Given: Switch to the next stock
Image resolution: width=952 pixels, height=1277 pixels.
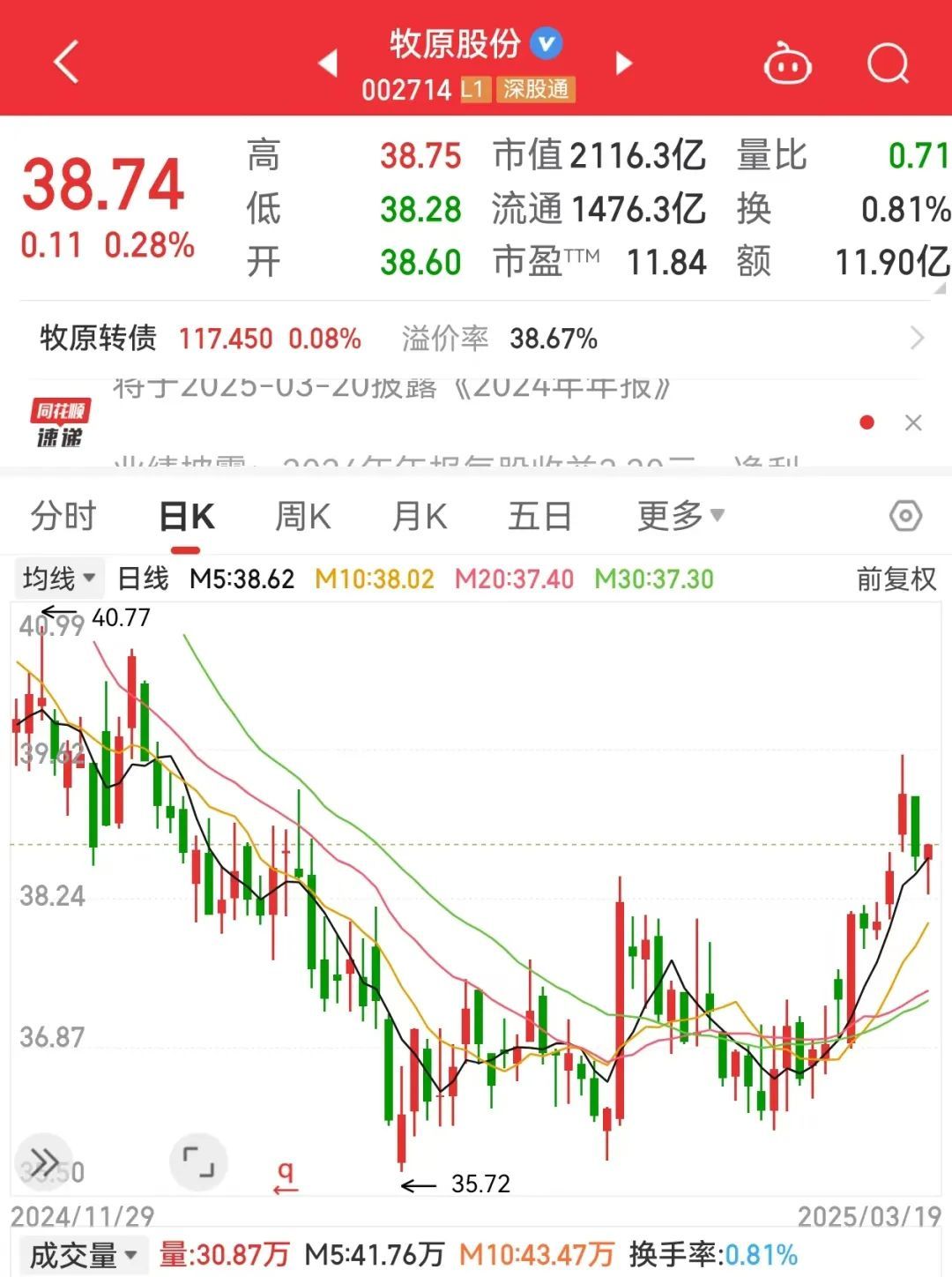Looking at the screenshot, I should click(624, 63).
